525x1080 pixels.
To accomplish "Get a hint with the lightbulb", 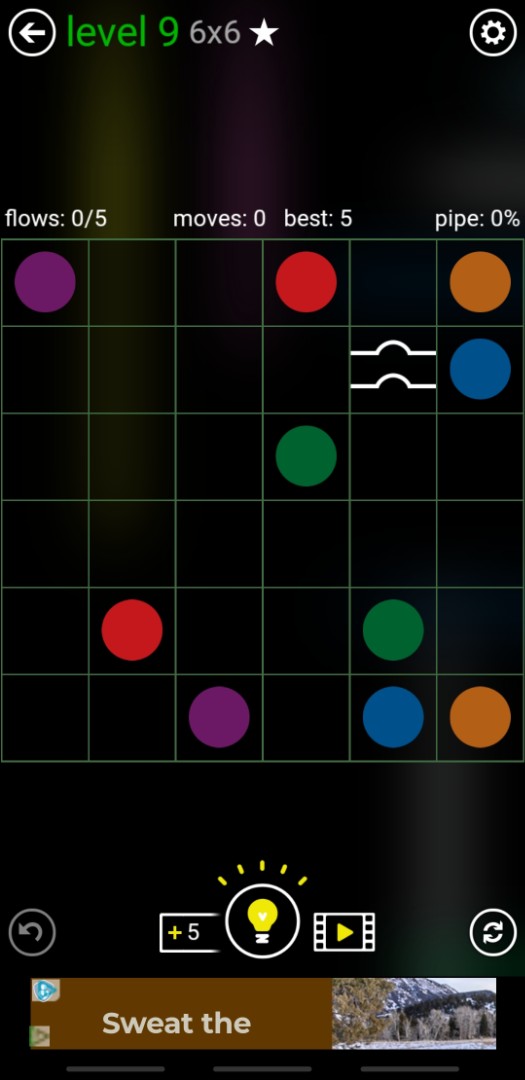I will tap(262, 920).
